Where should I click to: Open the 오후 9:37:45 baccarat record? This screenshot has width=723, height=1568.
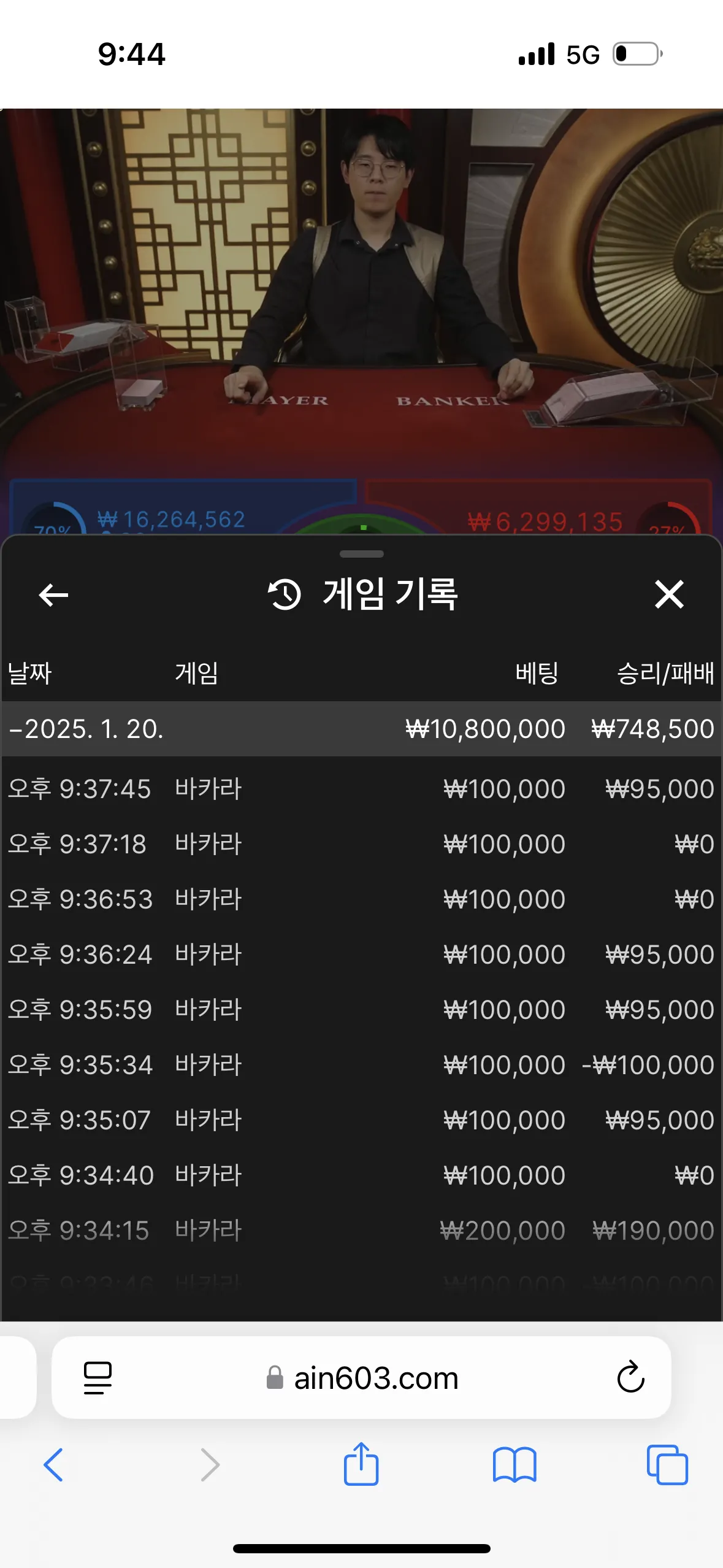361,789
